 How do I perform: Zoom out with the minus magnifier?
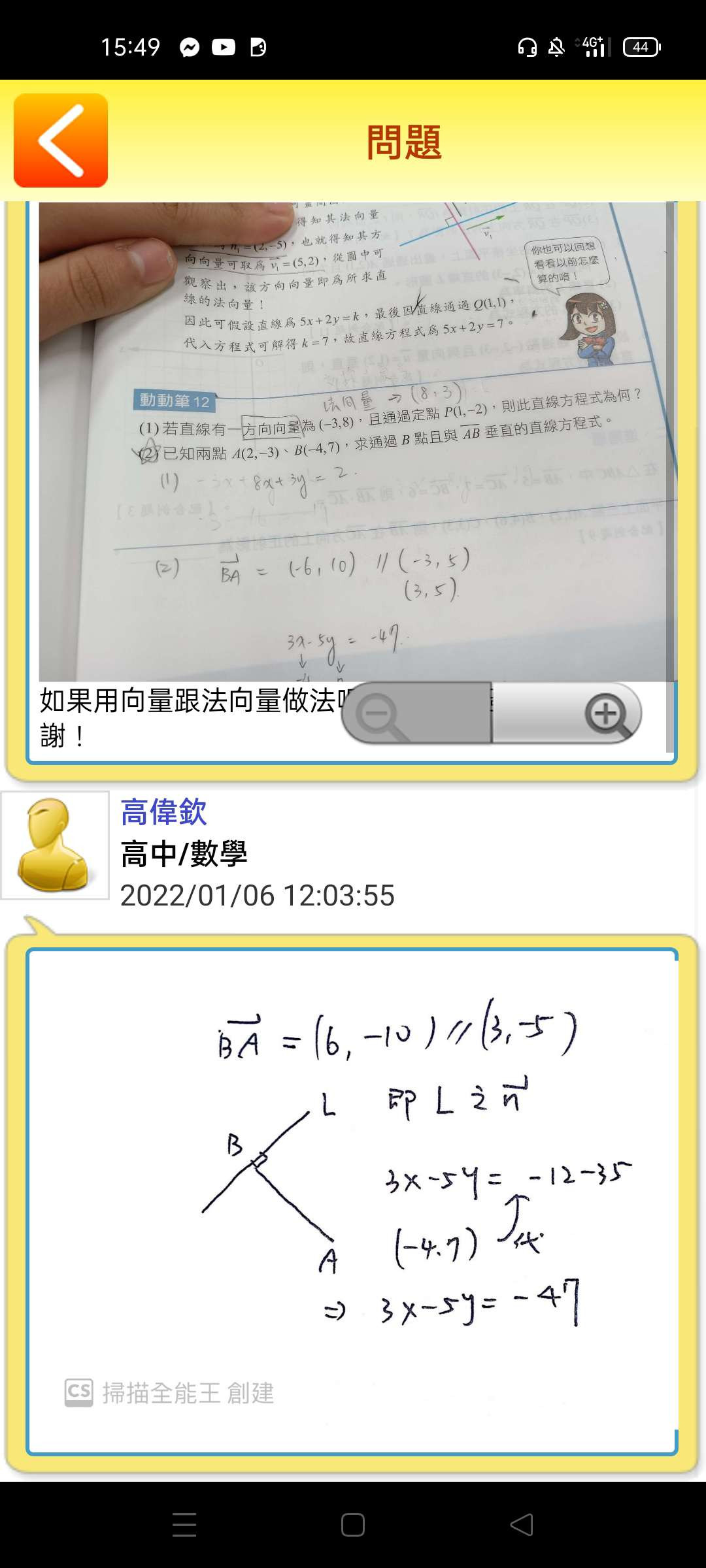point(379,714)
